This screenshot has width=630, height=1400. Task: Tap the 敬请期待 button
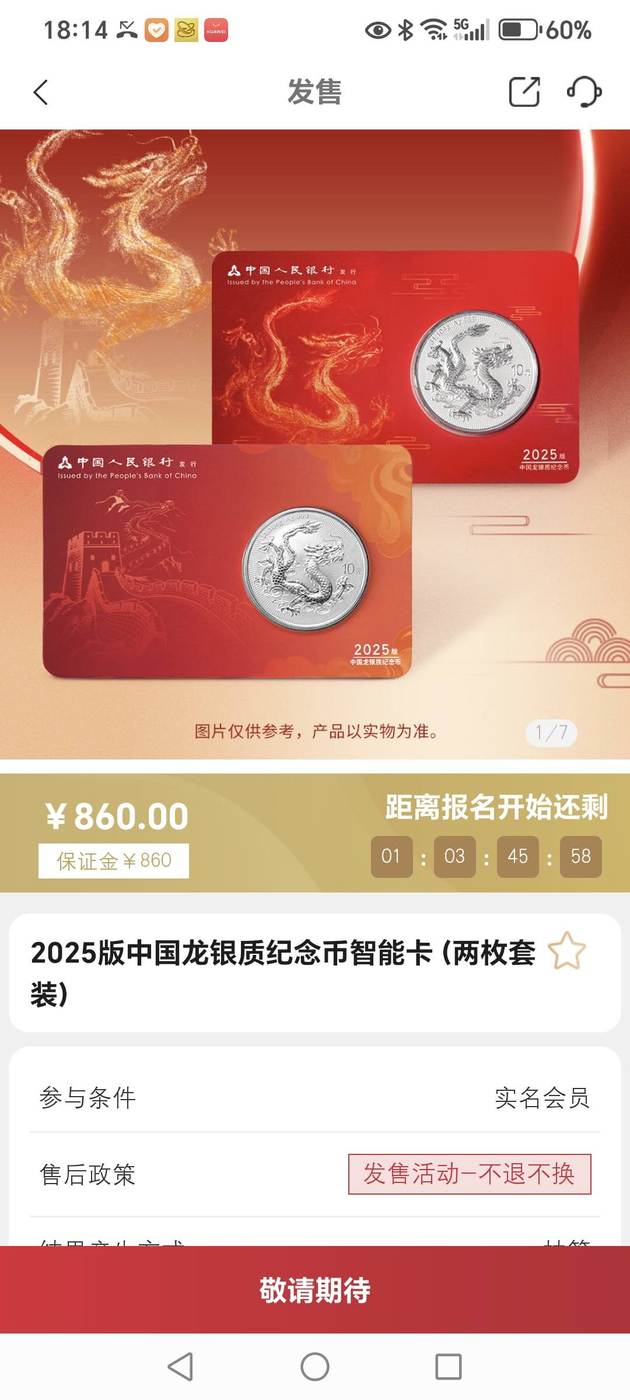point(315,1290)
